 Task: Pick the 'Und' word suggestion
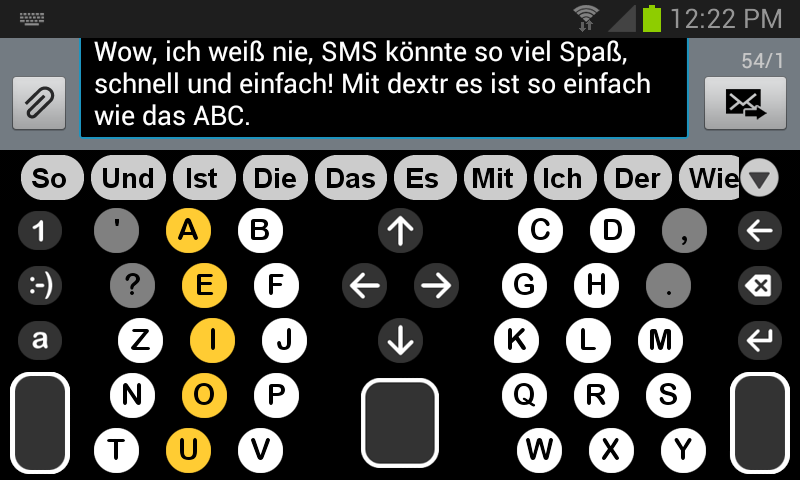[x=128, y=179]
